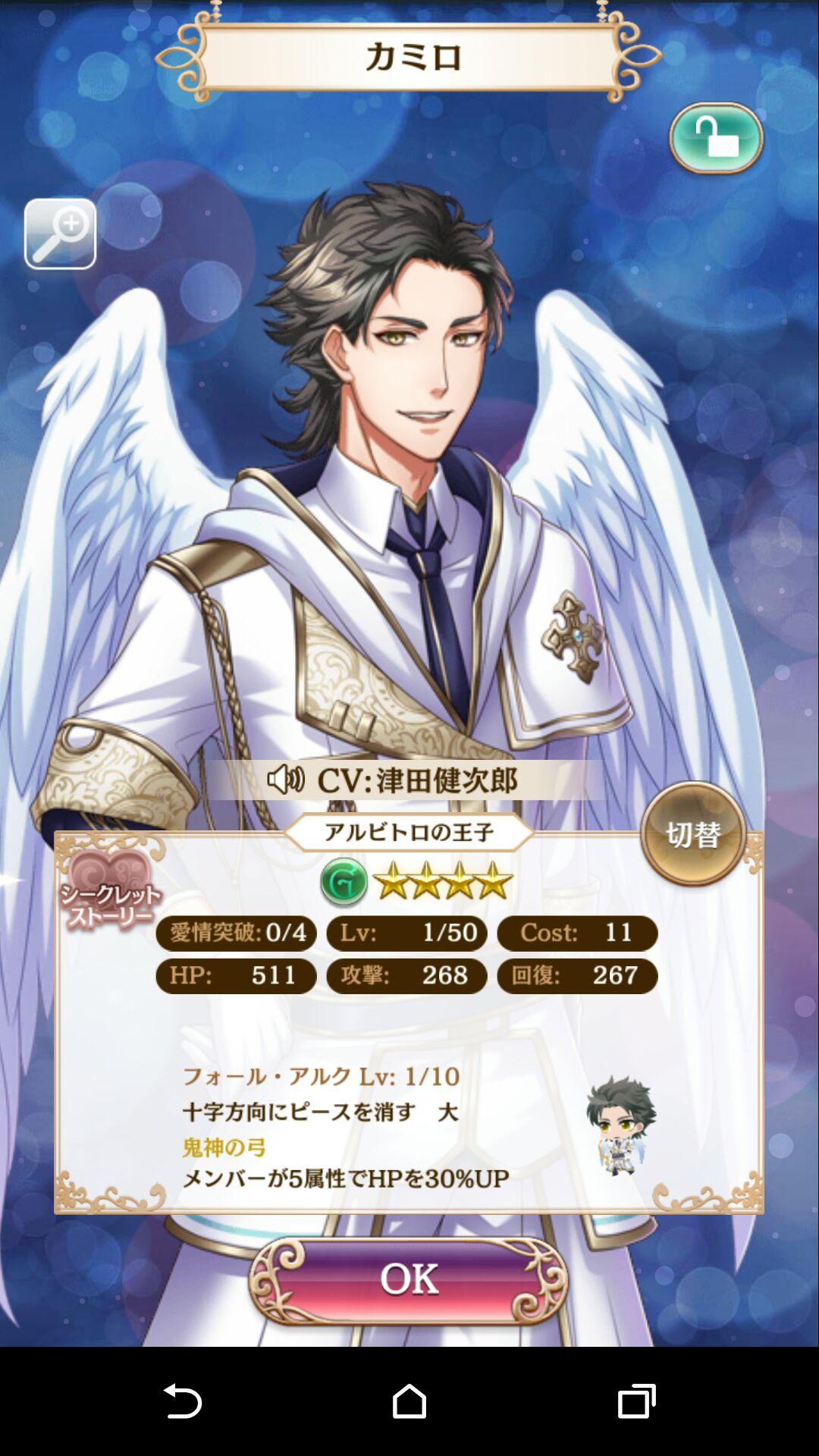Viewport: 819px width, 1456px height.
Task: Tap the 切替 switch button
Action: pyautogui.click(x=693, y=834)
